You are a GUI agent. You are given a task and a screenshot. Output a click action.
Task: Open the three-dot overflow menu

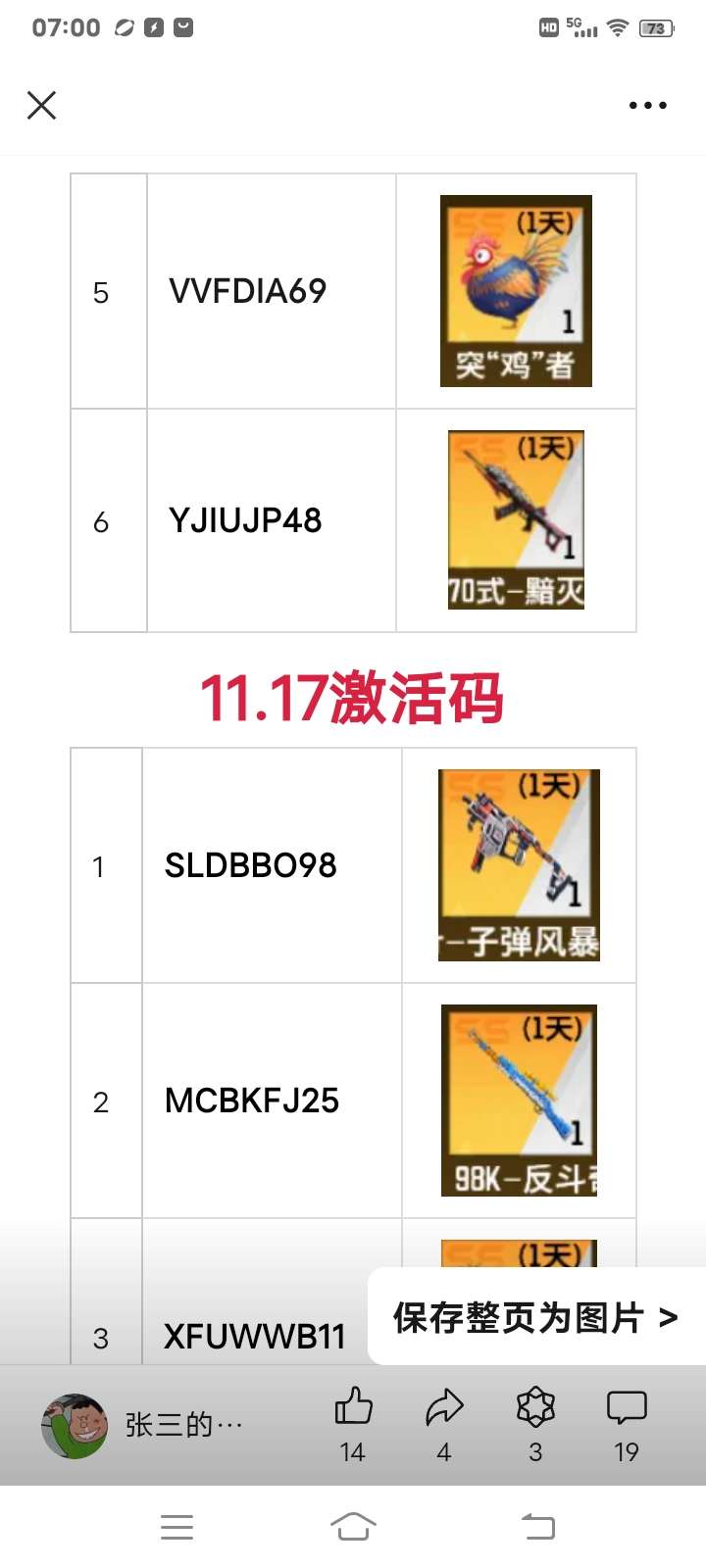click(647, 105)
